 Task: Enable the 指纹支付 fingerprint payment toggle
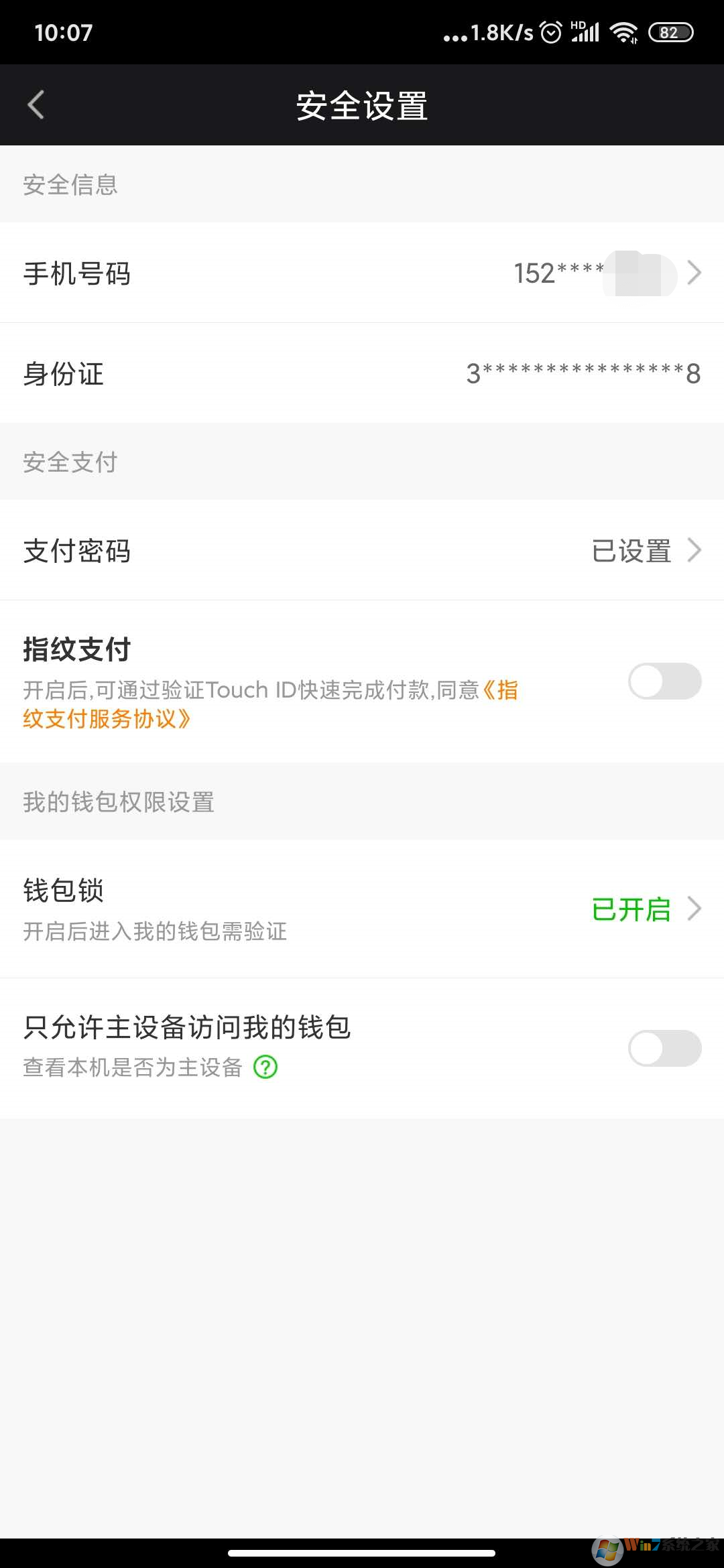(664, 680)
